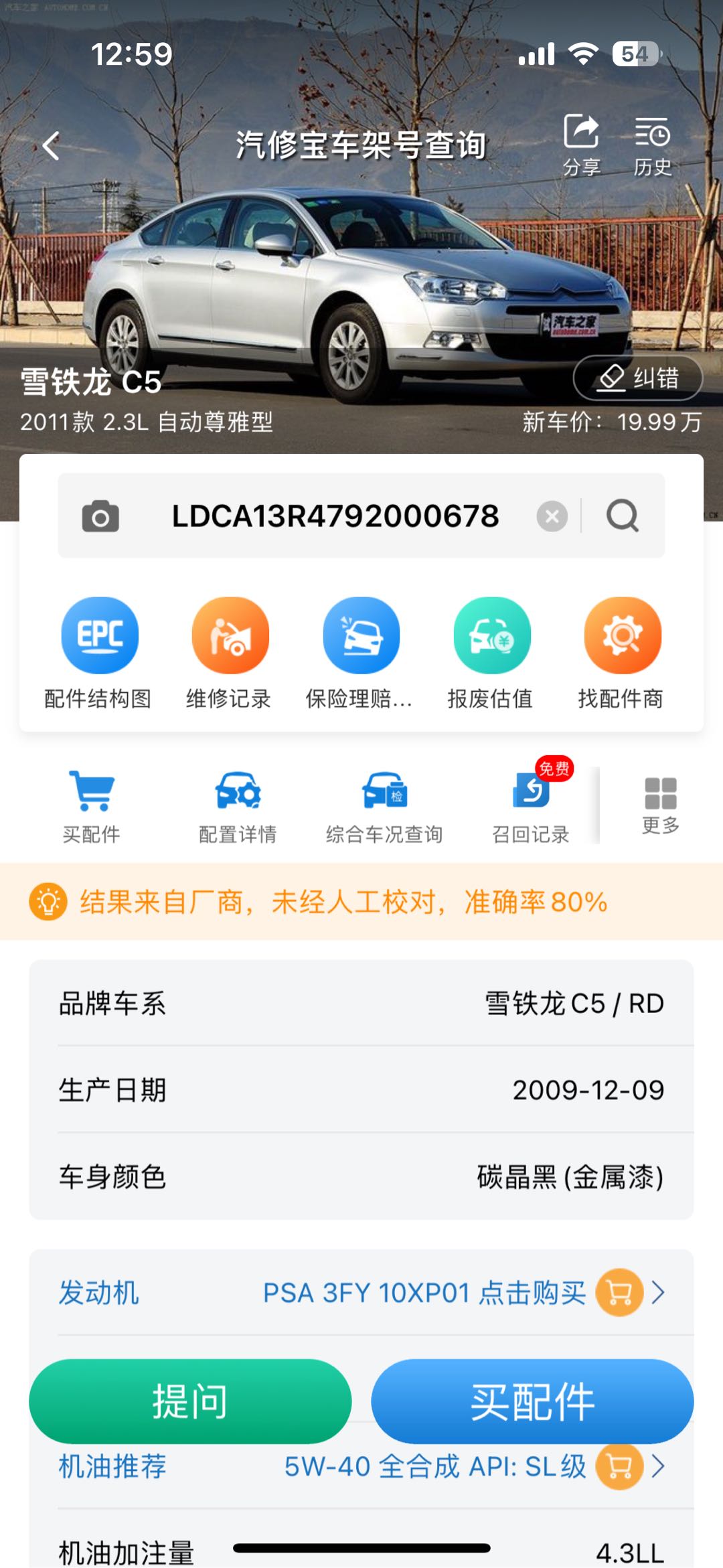Viewport: 723px width, 1568px height.
Task: Edit the VIN number field
Action: (335, 516)
